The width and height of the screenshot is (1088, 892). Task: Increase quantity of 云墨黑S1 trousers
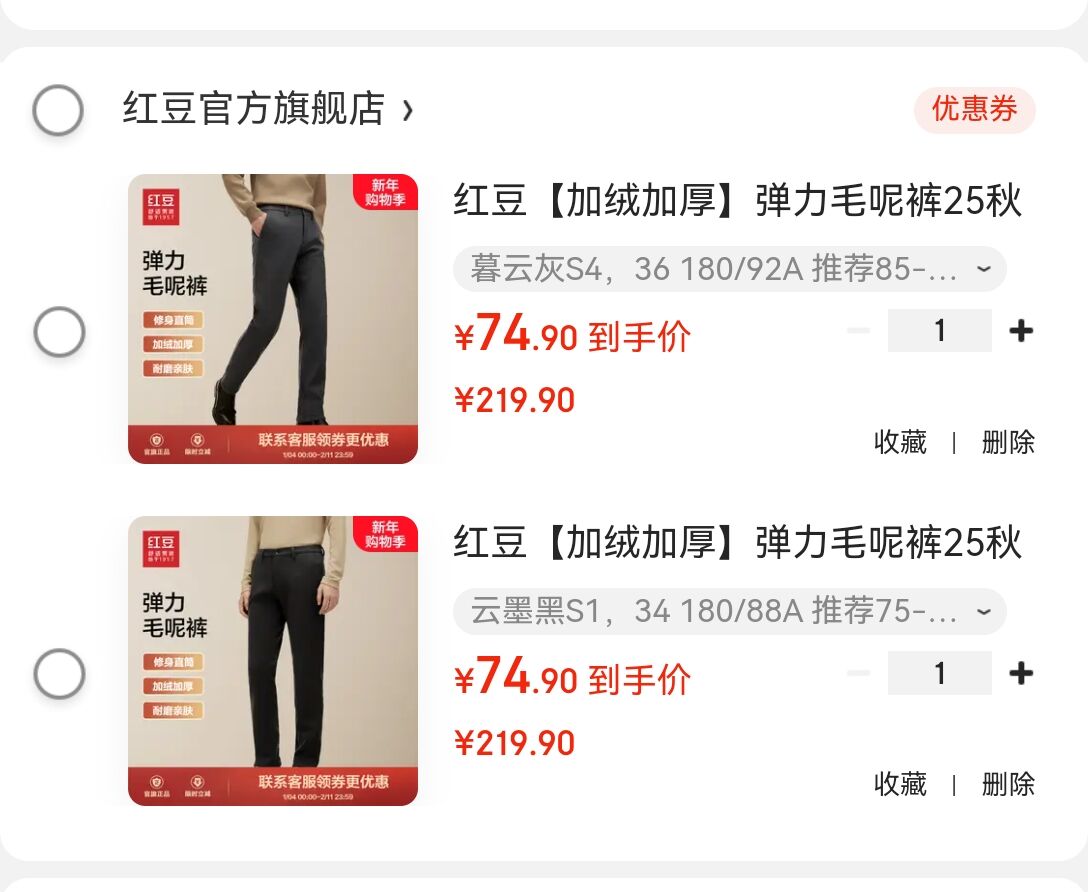pos(1021,674)
